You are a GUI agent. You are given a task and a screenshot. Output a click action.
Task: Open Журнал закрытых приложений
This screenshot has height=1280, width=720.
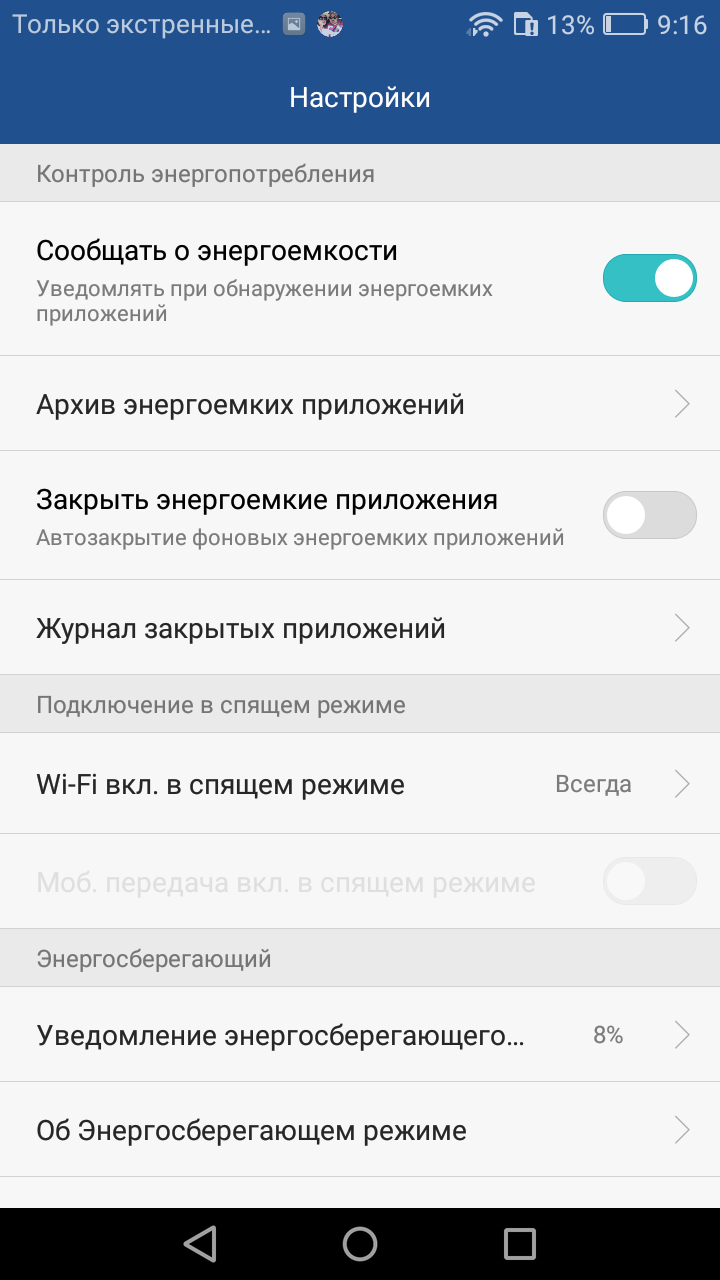(360, 628)
